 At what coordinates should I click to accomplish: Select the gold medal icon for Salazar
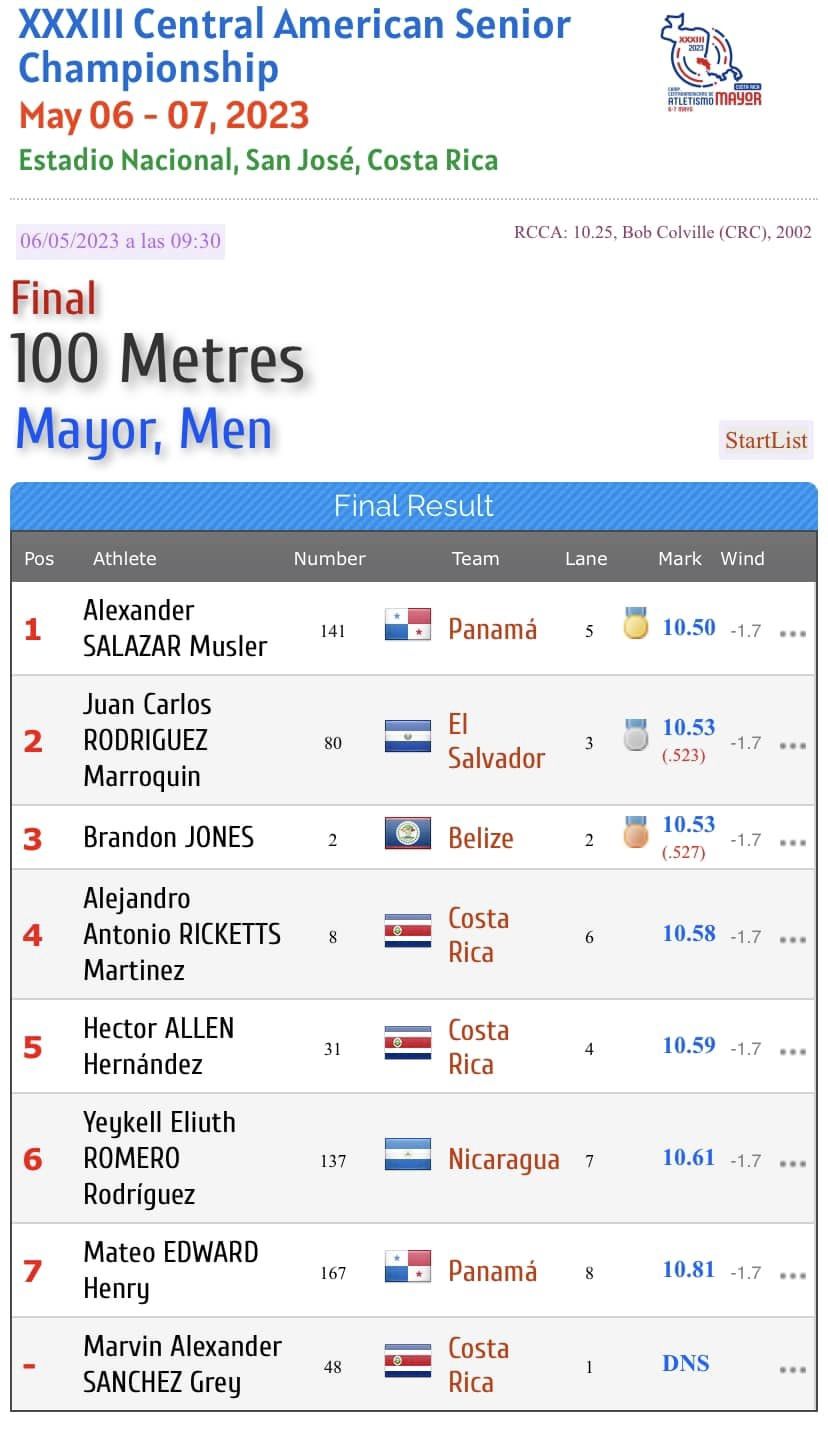coord(637,625)
